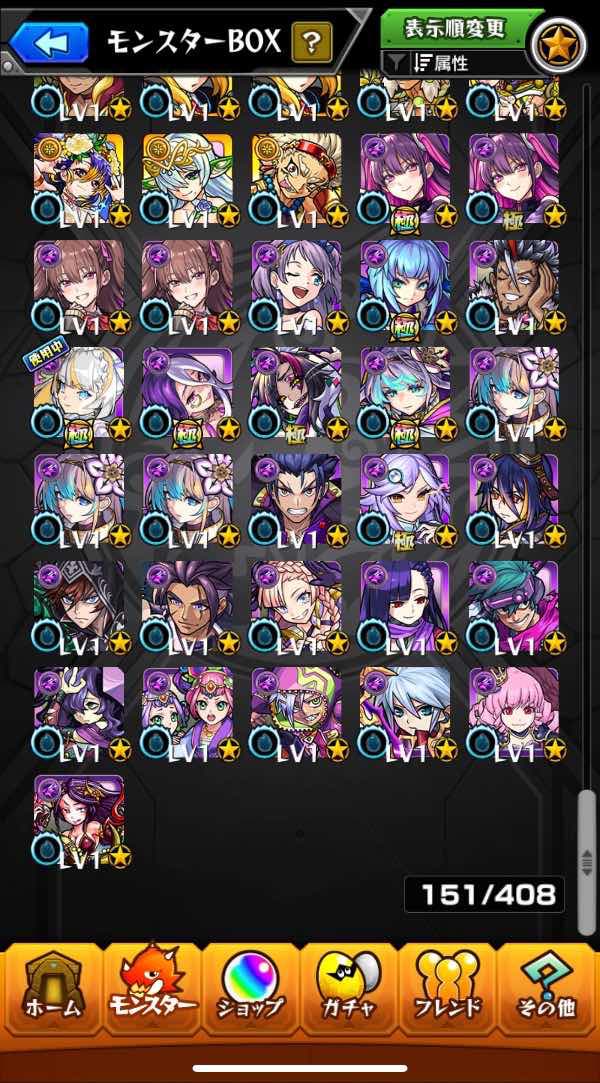Go back with the blue arrow button
The height and width of the screenshot is (1083, 600).
[49, 42]
